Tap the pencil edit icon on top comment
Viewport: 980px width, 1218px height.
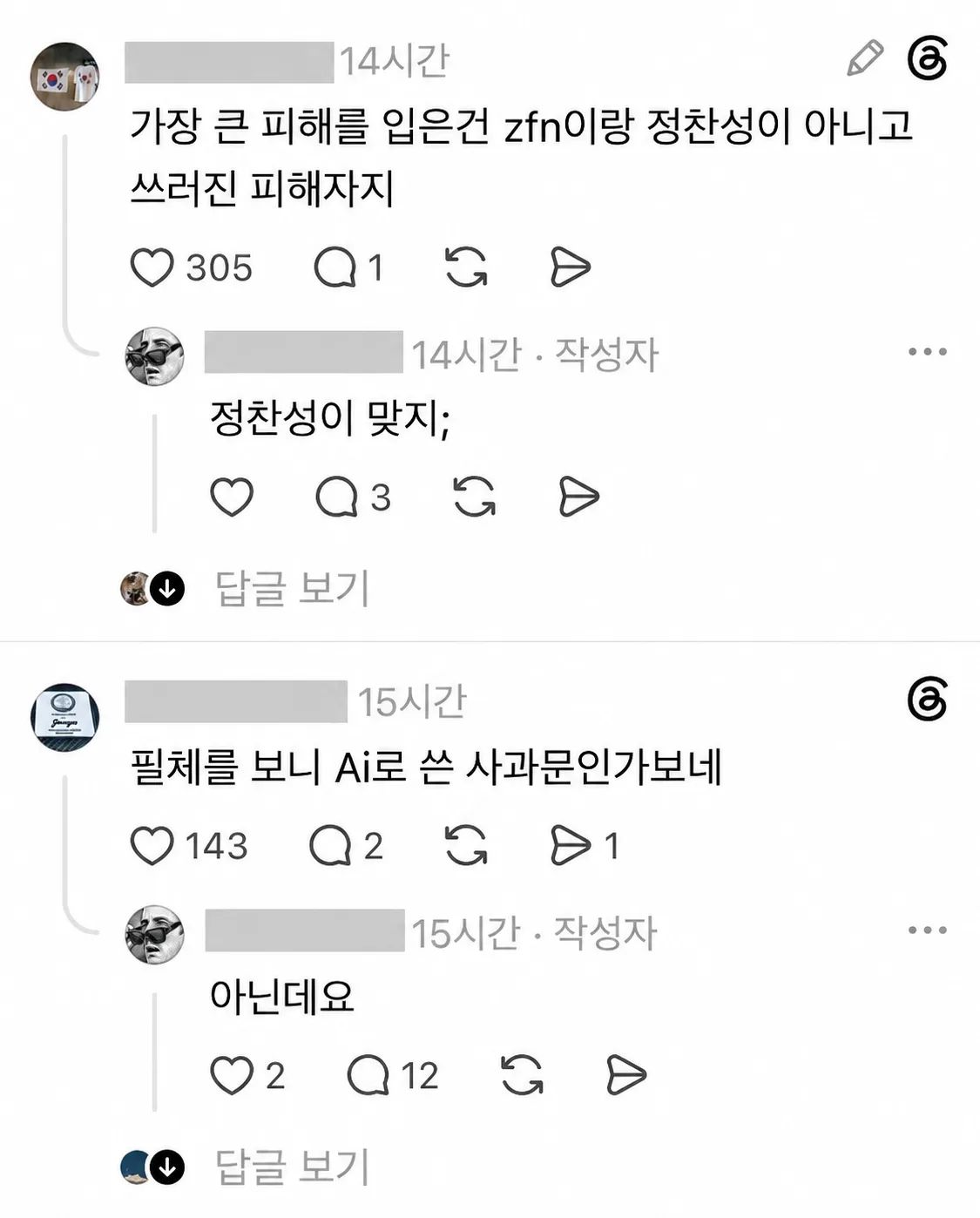click(865, 58)
